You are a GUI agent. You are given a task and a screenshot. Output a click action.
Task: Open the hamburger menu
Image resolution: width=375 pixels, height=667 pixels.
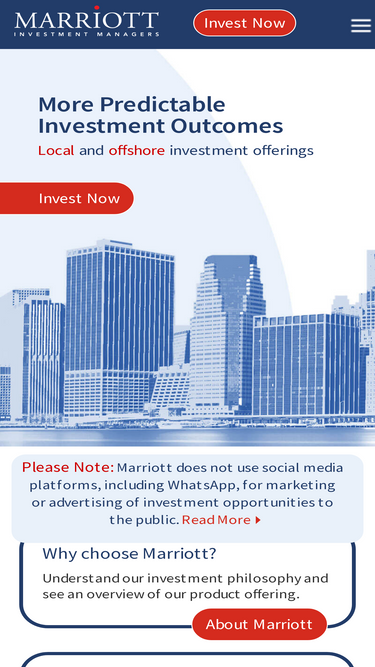point(361,26)
